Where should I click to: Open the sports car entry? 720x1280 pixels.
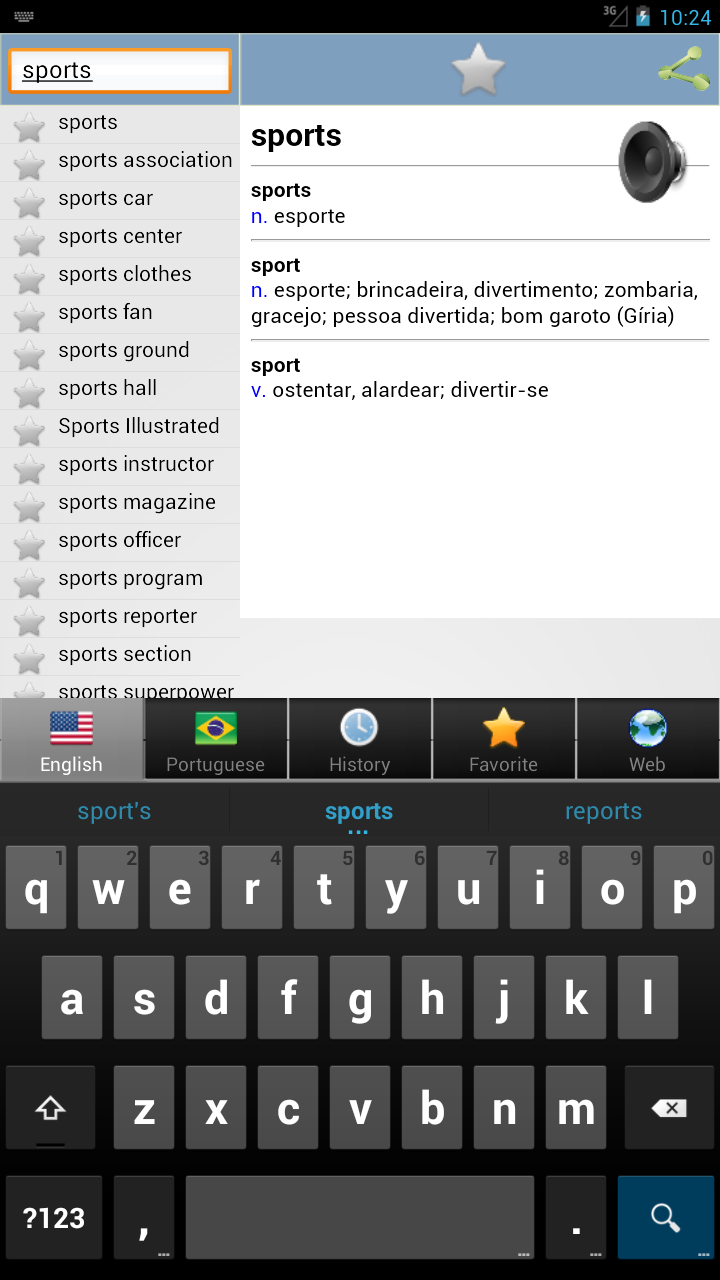click(120, 199)
